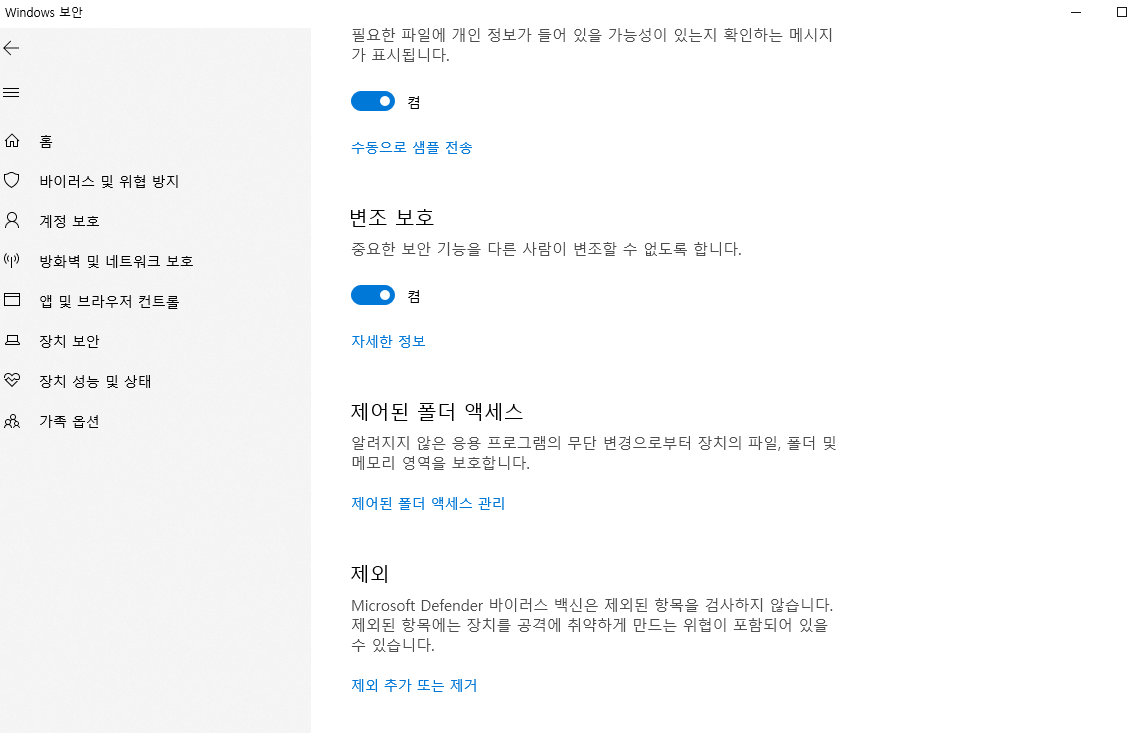The image size is (1139, 733).
Task: Open 제외 추가 또는 제거 link
Action: click(x=414, y=685)
